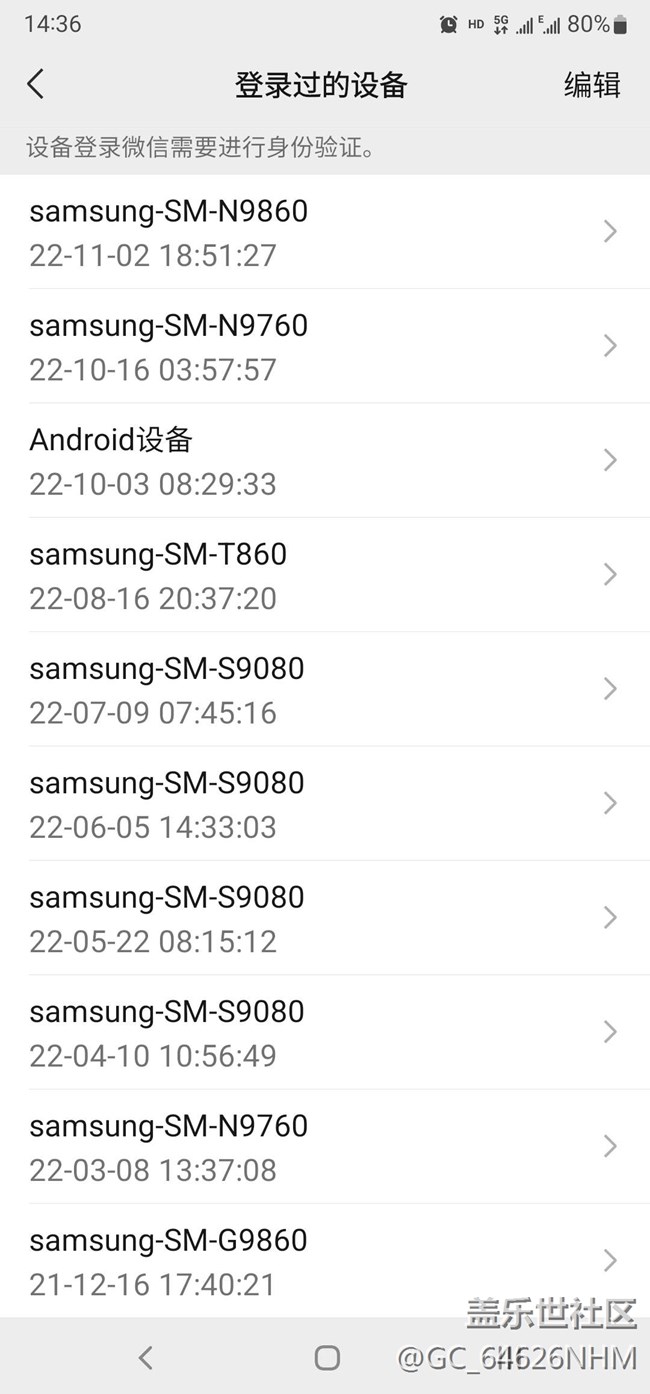Go back using the top-left arrow
Viewport: 650px width, 1394px height.
coord(36,85)
